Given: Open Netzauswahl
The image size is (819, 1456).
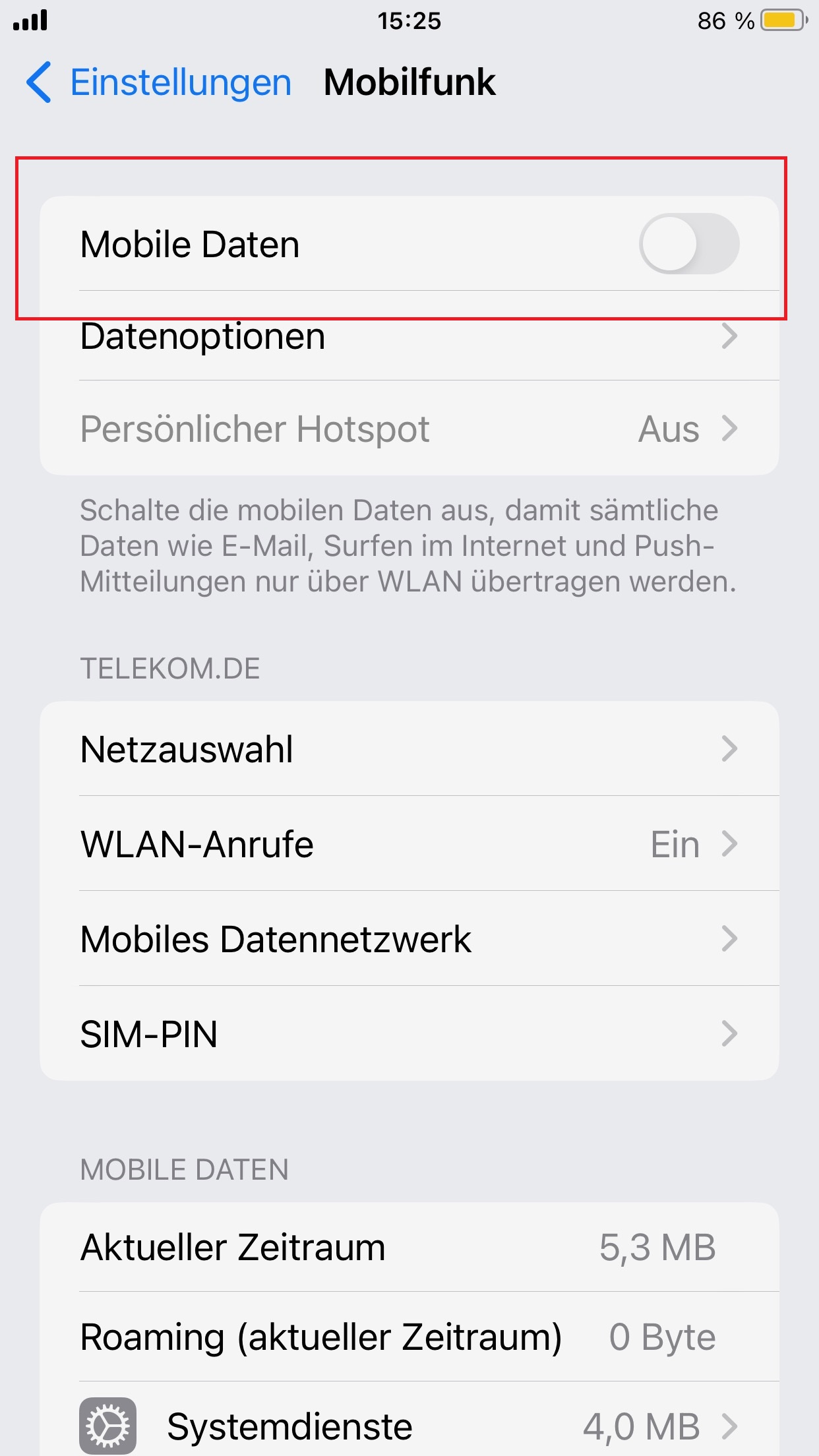Looking at the screenshot, I should click(x=409, y=749).
